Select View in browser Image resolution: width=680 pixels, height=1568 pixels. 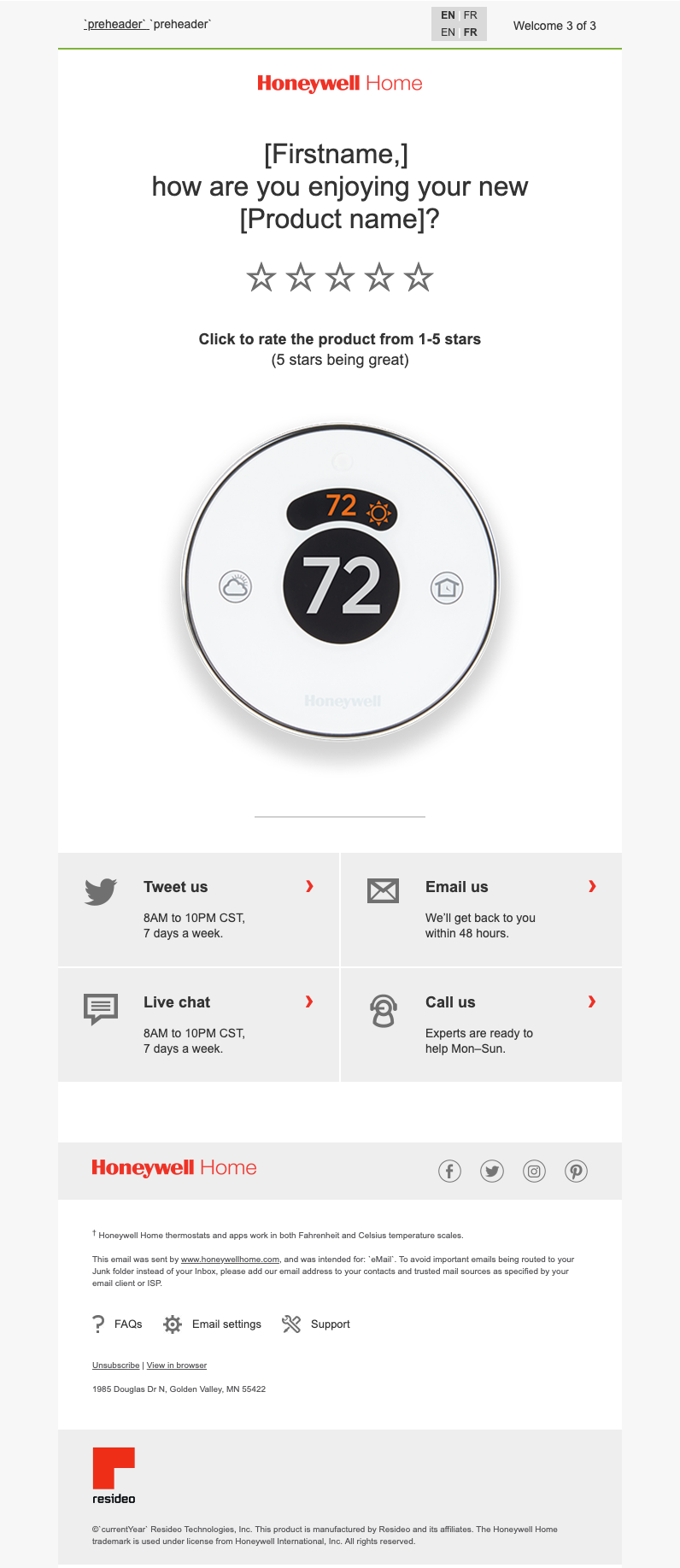pyautogui.click(x=177, y=1365)
